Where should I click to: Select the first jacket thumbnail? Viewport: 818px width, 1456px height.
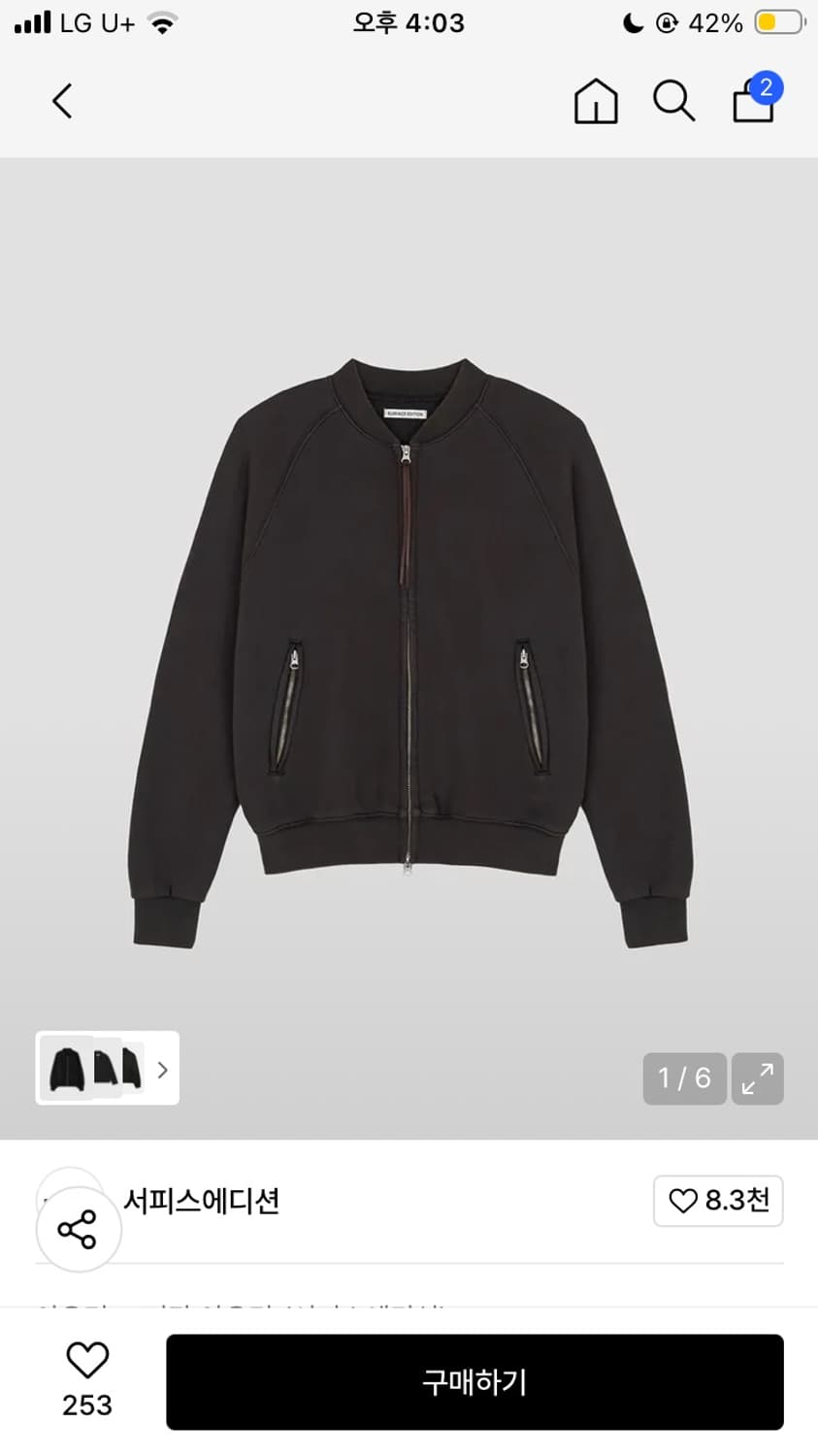pos(70,1069)
